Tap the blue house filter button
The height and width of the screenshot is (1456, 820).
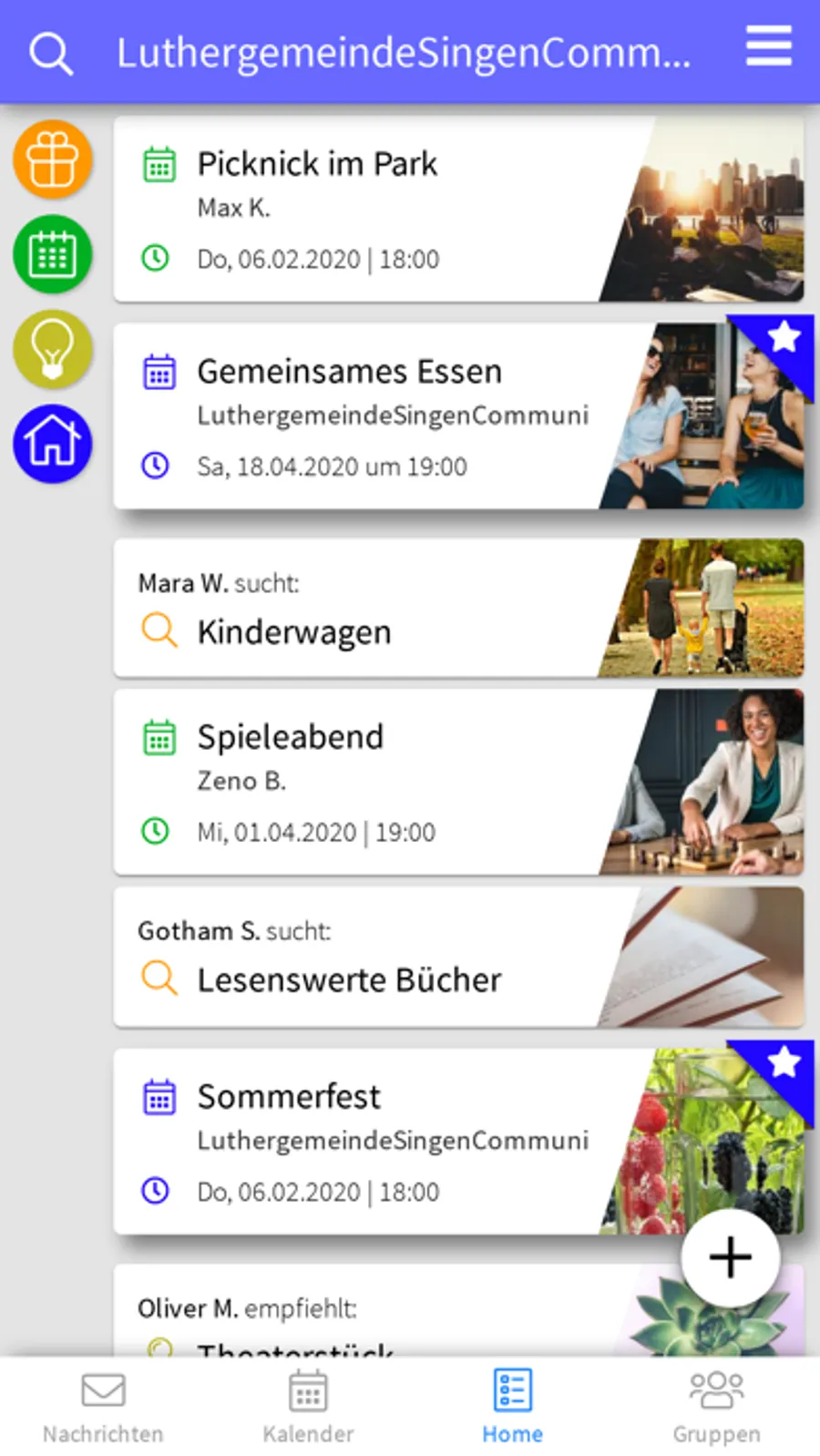click(53, 444)
